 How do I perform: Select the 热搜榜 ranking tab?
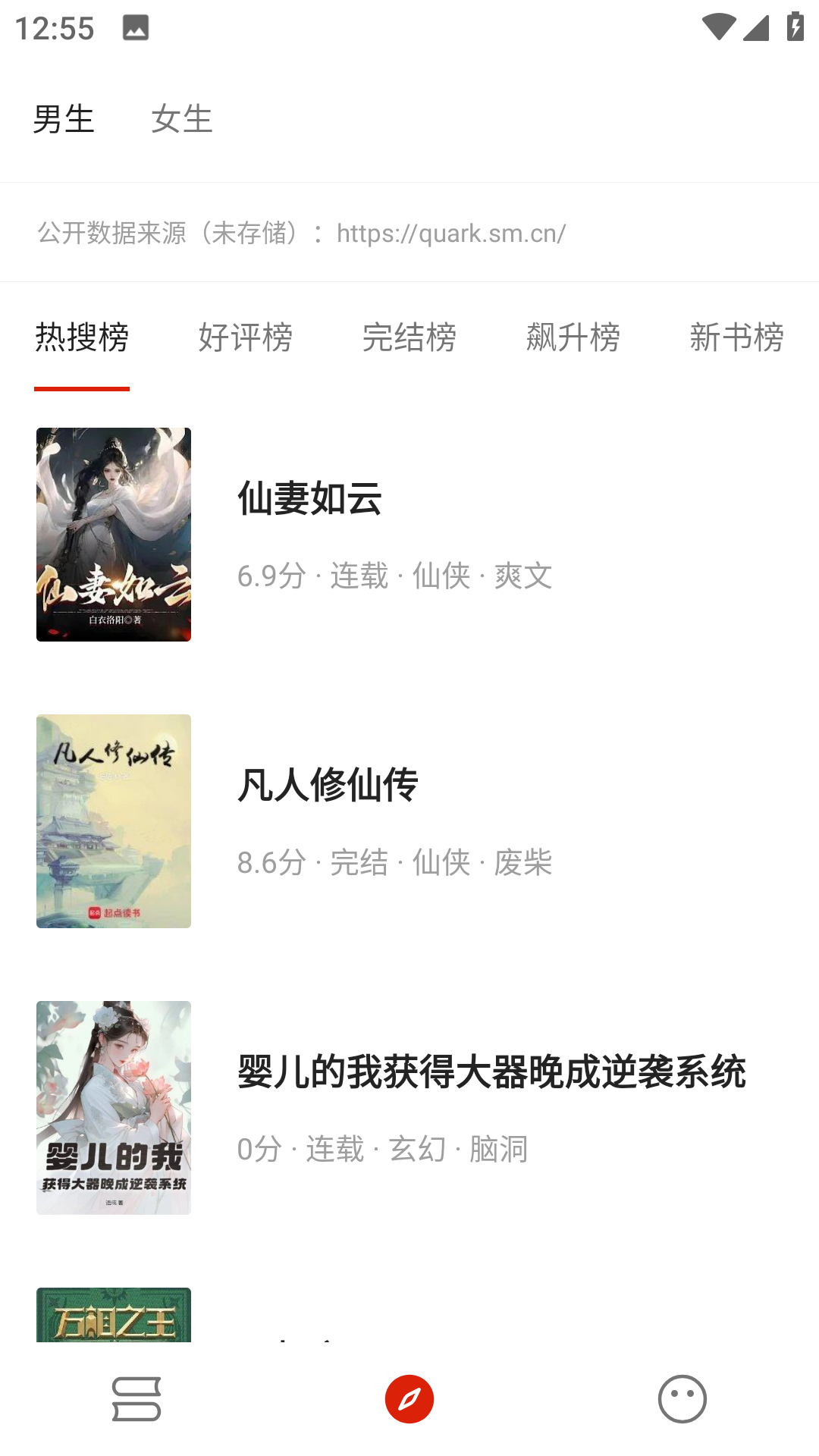coord(82,337)
